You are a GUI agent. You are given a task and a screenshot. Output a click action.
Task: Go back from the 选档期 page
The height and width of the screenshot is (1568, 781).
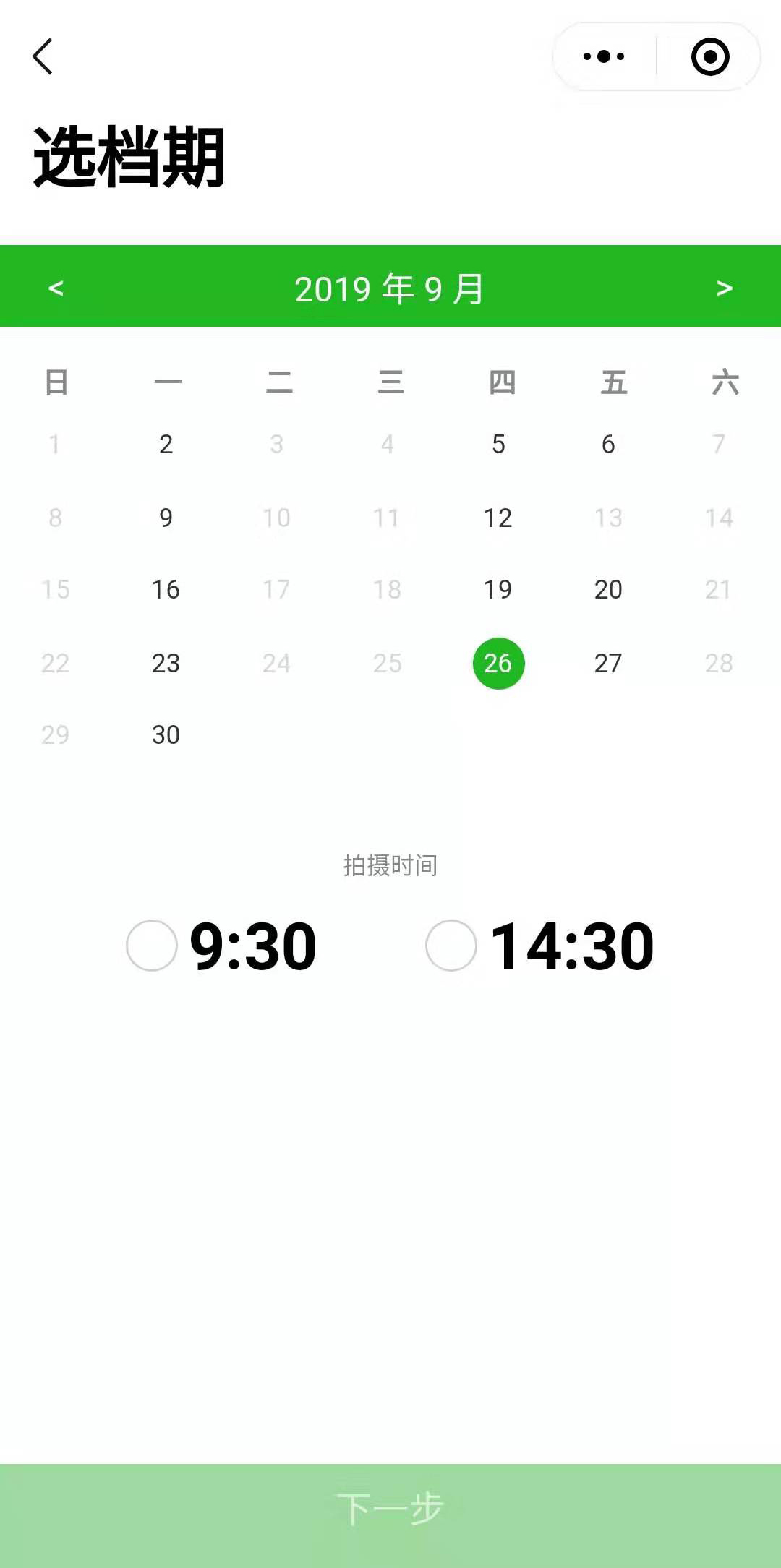43,56
